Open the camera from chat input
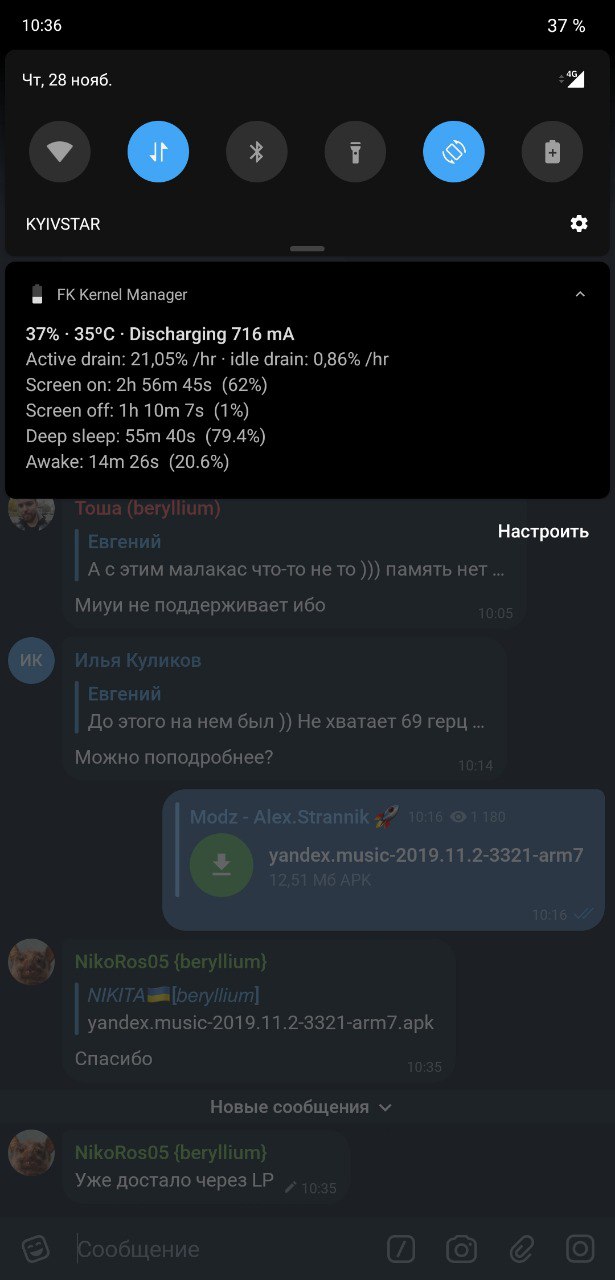This screenshot has width=615, height=1280. pyautogui.click(x=461, y=1249)
